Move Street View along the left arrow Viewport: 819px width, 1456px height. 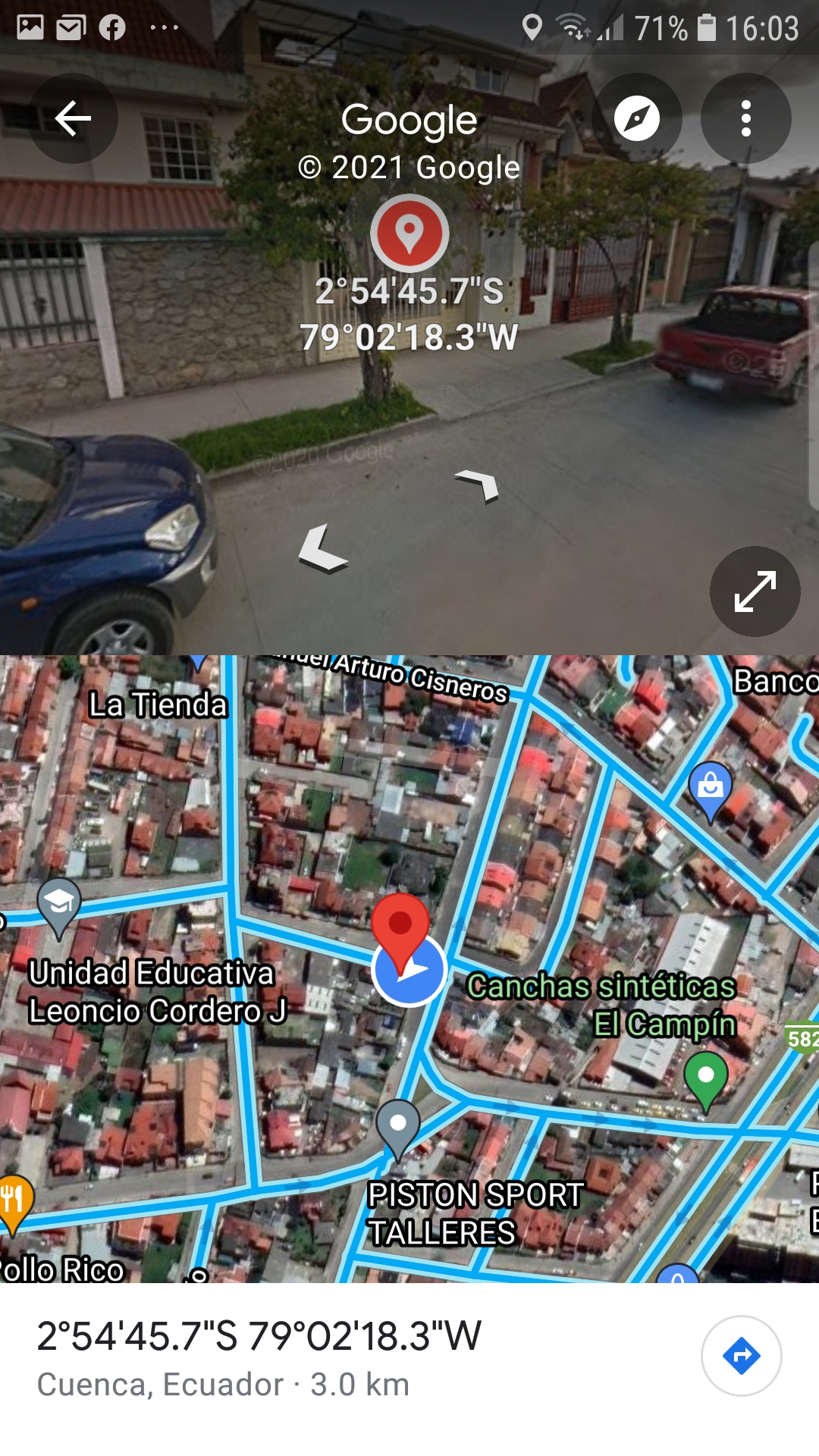(x=322, y=549)
